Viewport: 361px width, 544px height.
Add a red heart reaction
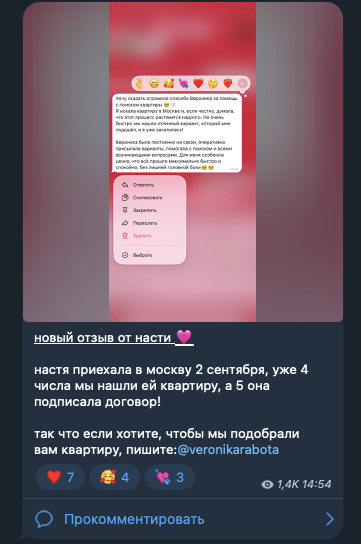pos(60,477)
